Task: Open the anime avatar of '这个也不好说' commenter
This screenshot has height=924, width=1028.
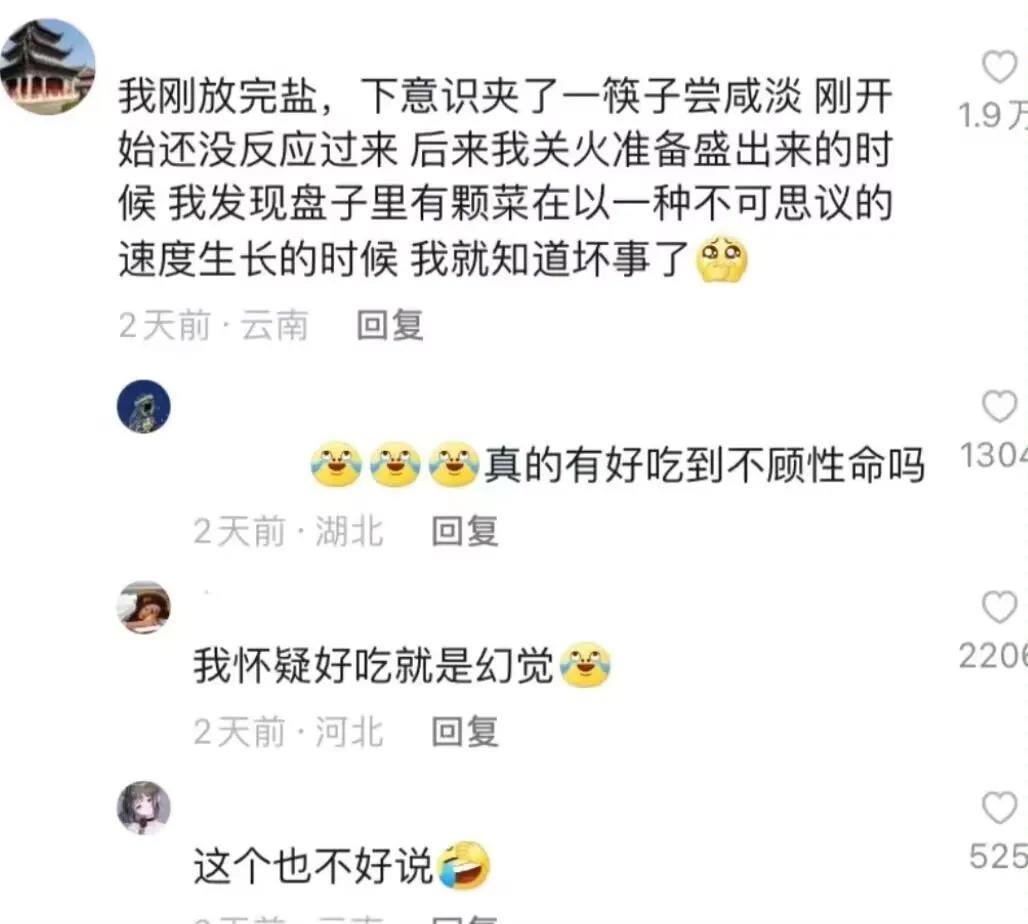Action: pyautogui.click(x=144, y=808)
